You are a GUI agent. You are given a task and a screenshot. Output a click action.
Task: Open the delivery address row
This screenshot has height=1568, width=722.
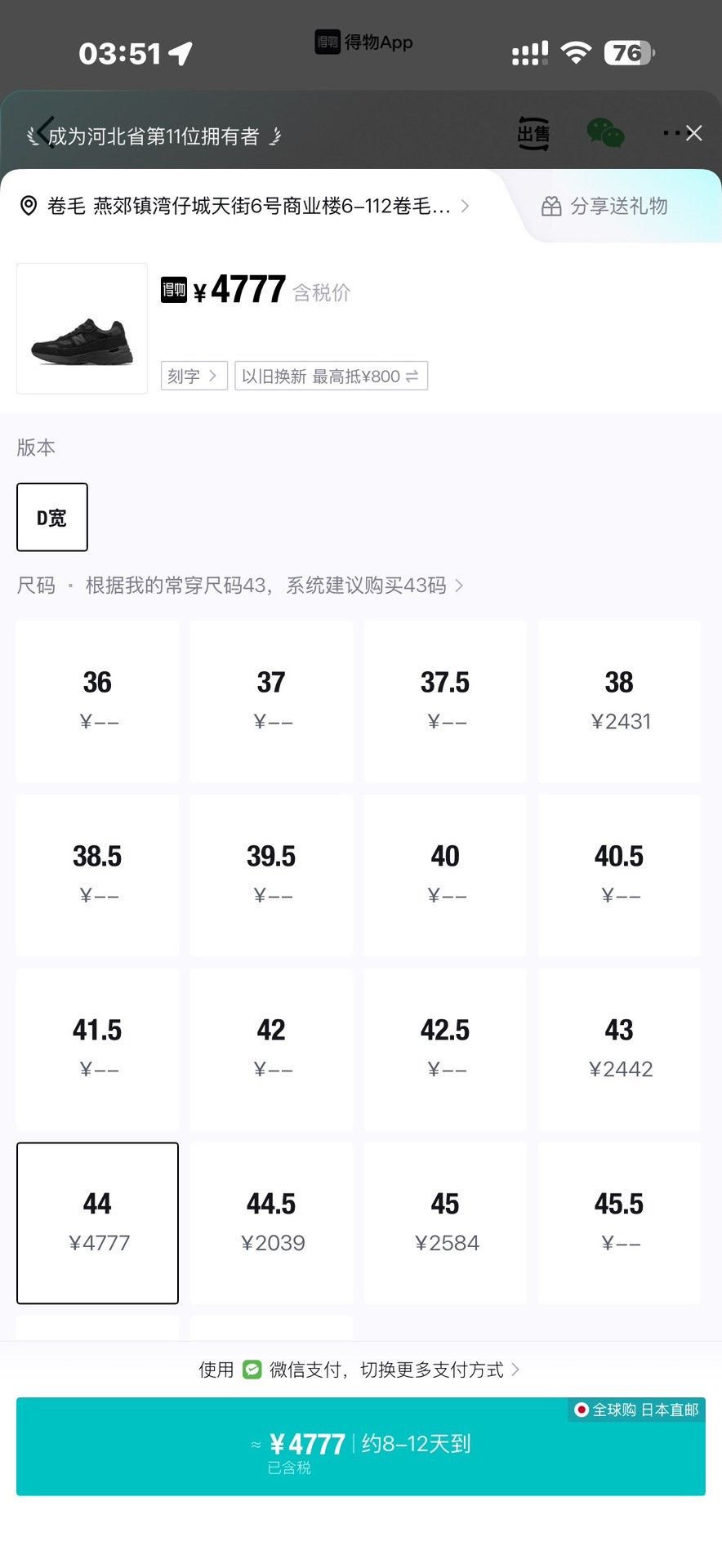point(245,206)
